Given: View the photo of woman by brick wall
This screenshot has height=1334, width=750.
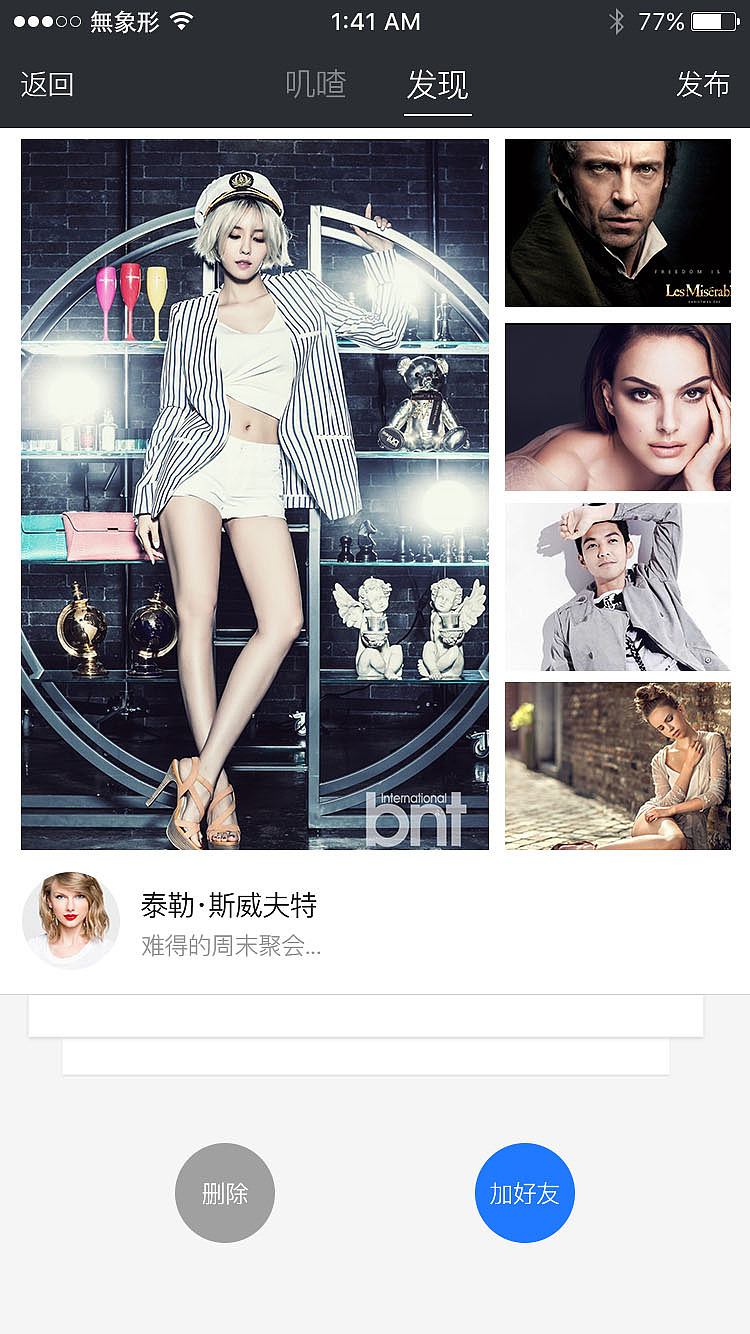Looking at the screenshot, I should click(x=618, y=766).
